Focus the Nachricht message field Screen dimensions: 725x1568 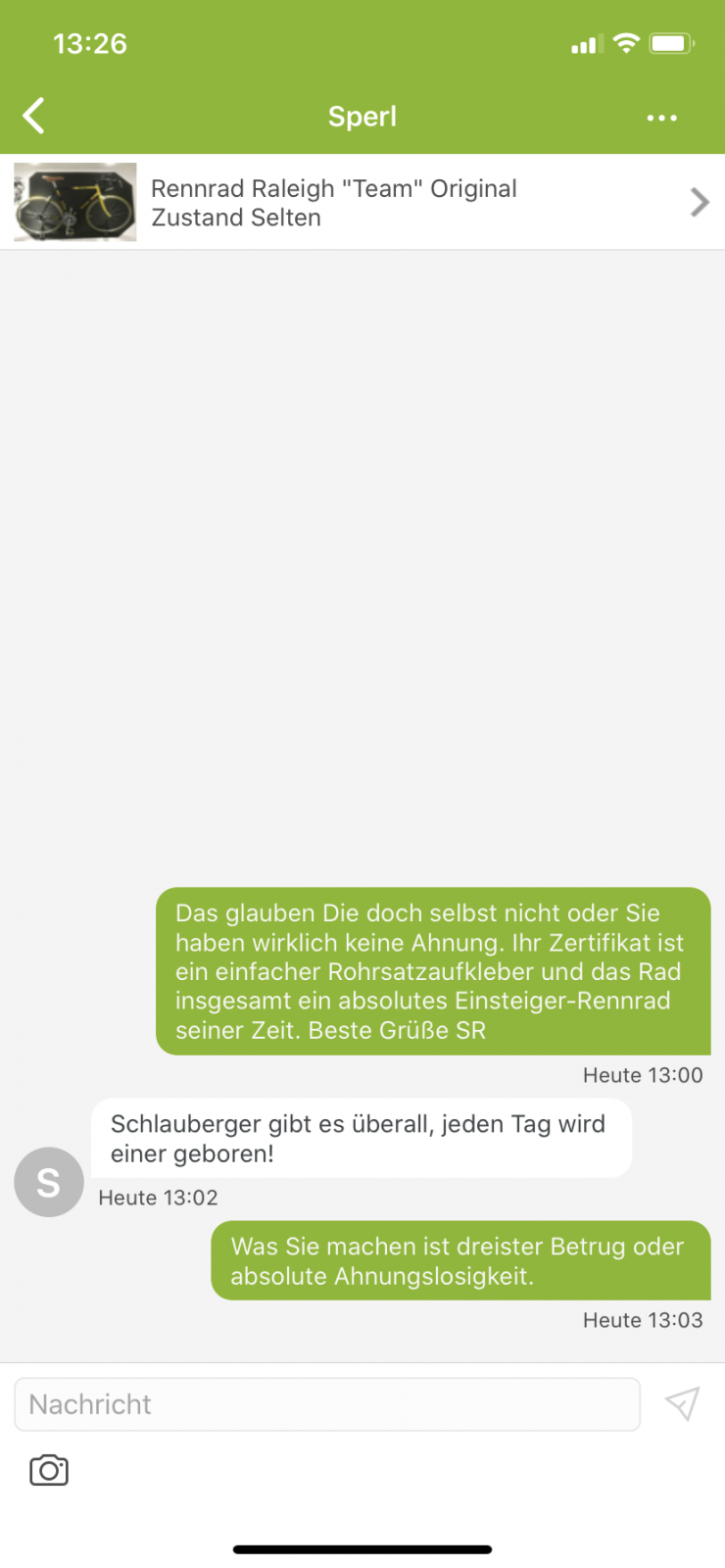coord(327,1404)
